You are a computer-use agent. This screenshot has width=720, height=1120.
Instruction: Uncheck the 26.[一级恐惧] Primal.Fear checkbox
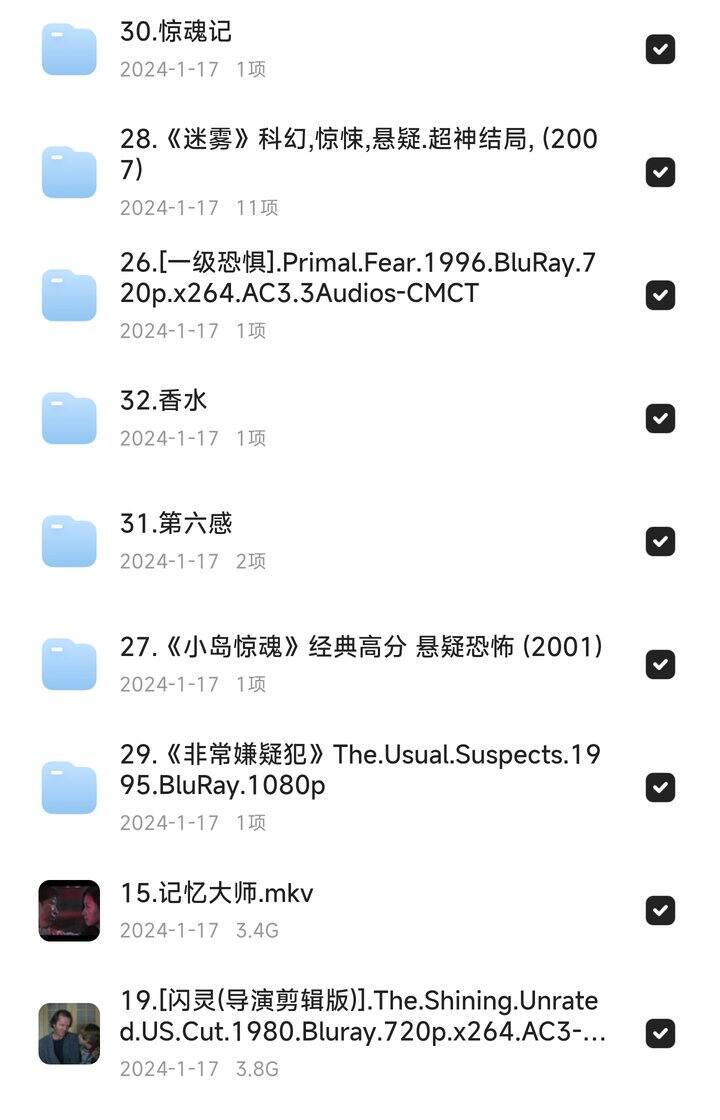(x=660, y=295)
